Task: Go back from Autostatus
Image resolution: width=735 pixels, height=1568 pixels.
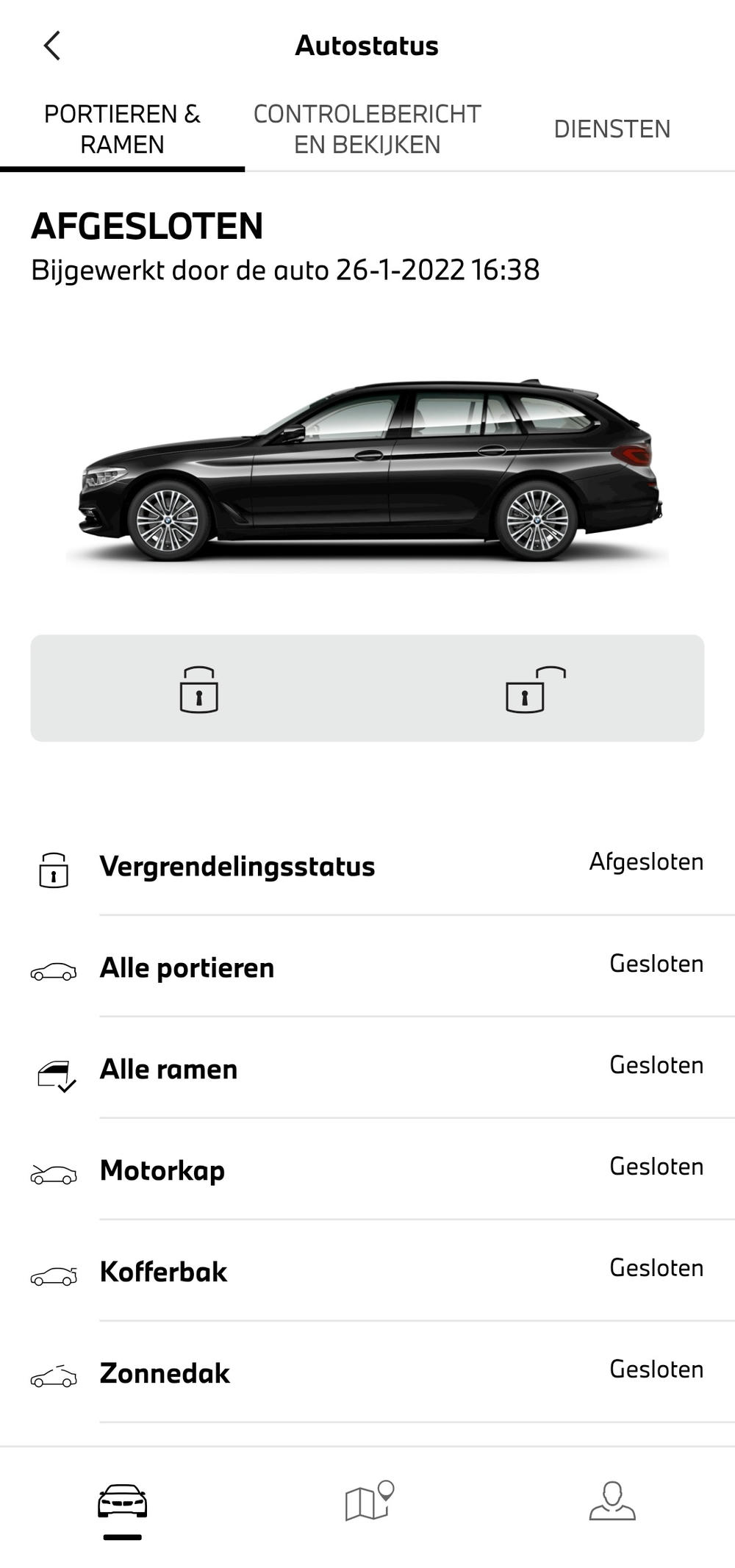Action: 51,46
